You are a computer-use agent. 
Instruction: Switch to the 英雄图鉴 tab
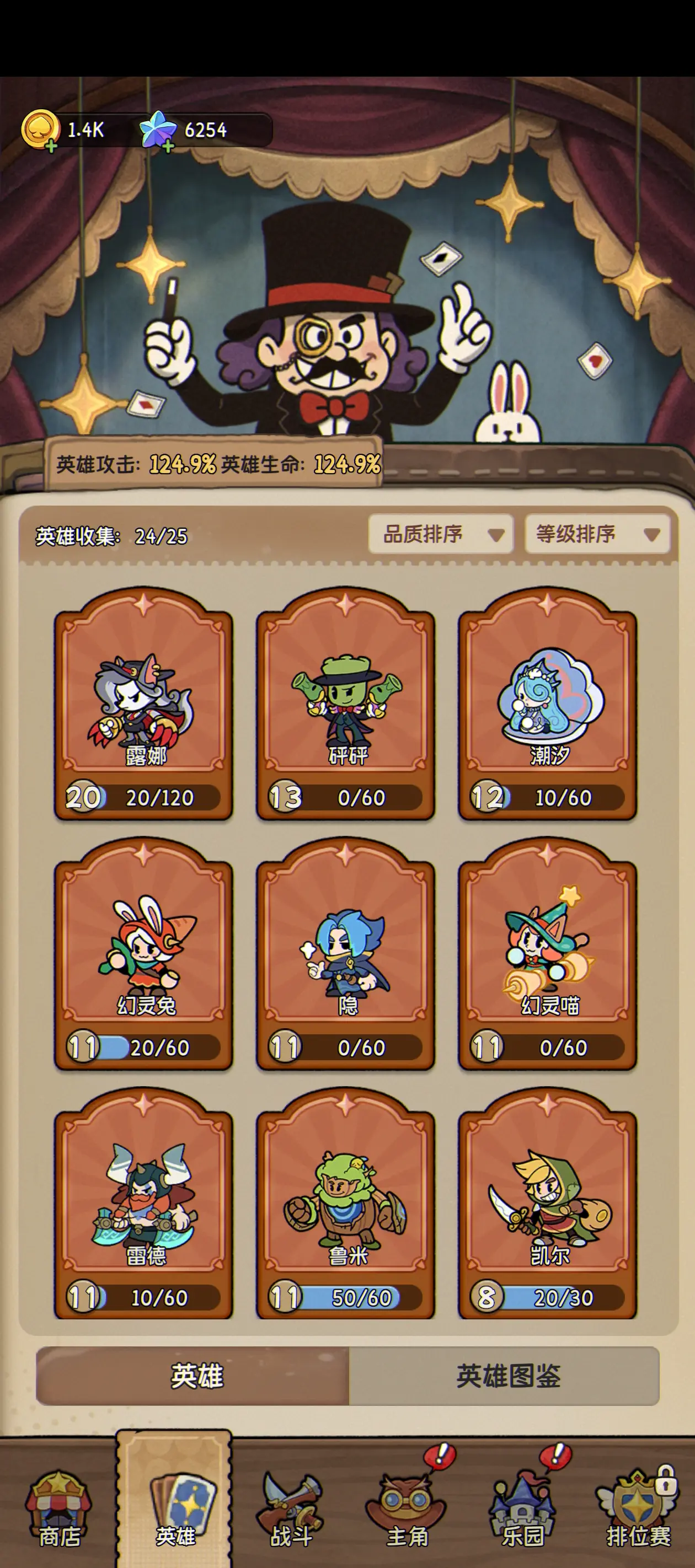point(504,1376)
